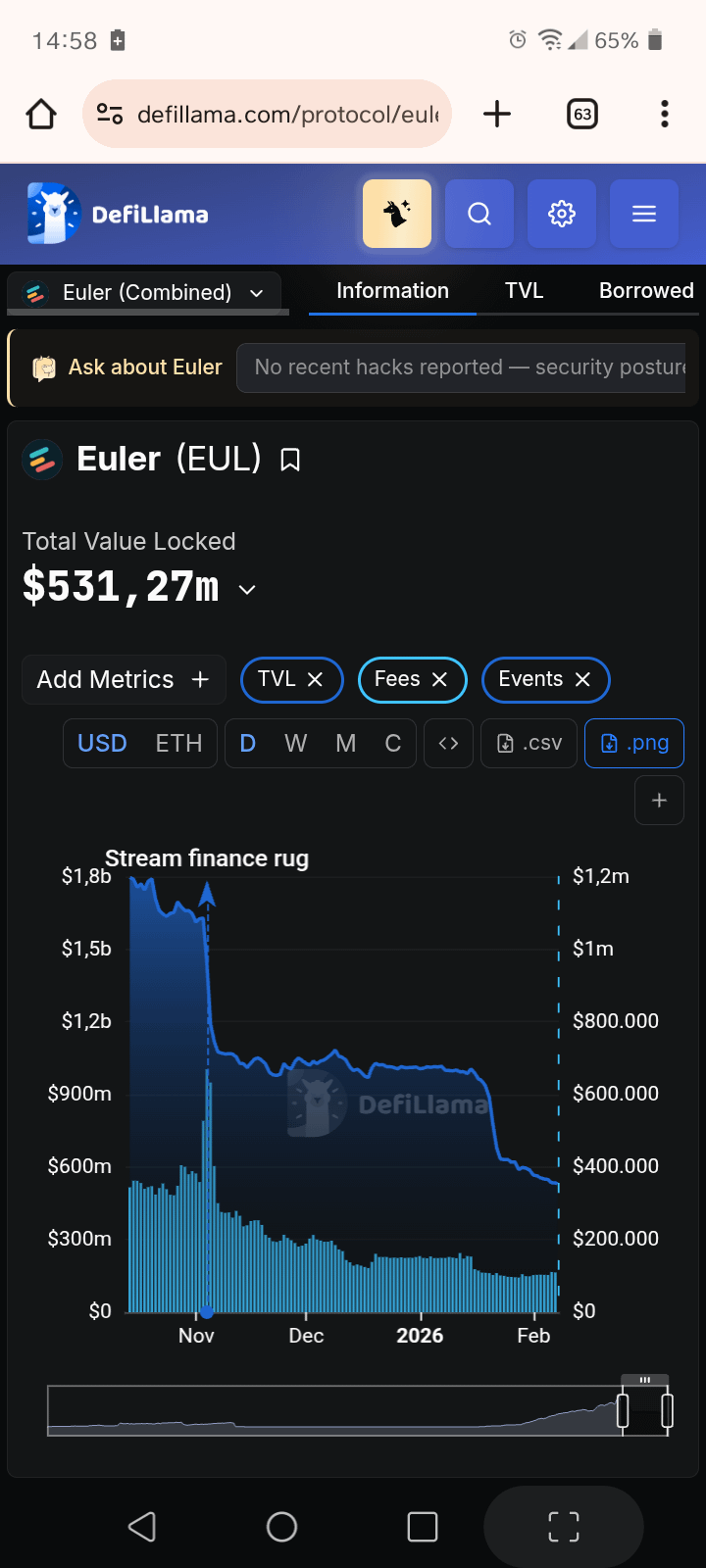Image resolution: width=706 pixels, height=1568 pixels.
Task: Switch to the TVL tab
Action: 524,291
